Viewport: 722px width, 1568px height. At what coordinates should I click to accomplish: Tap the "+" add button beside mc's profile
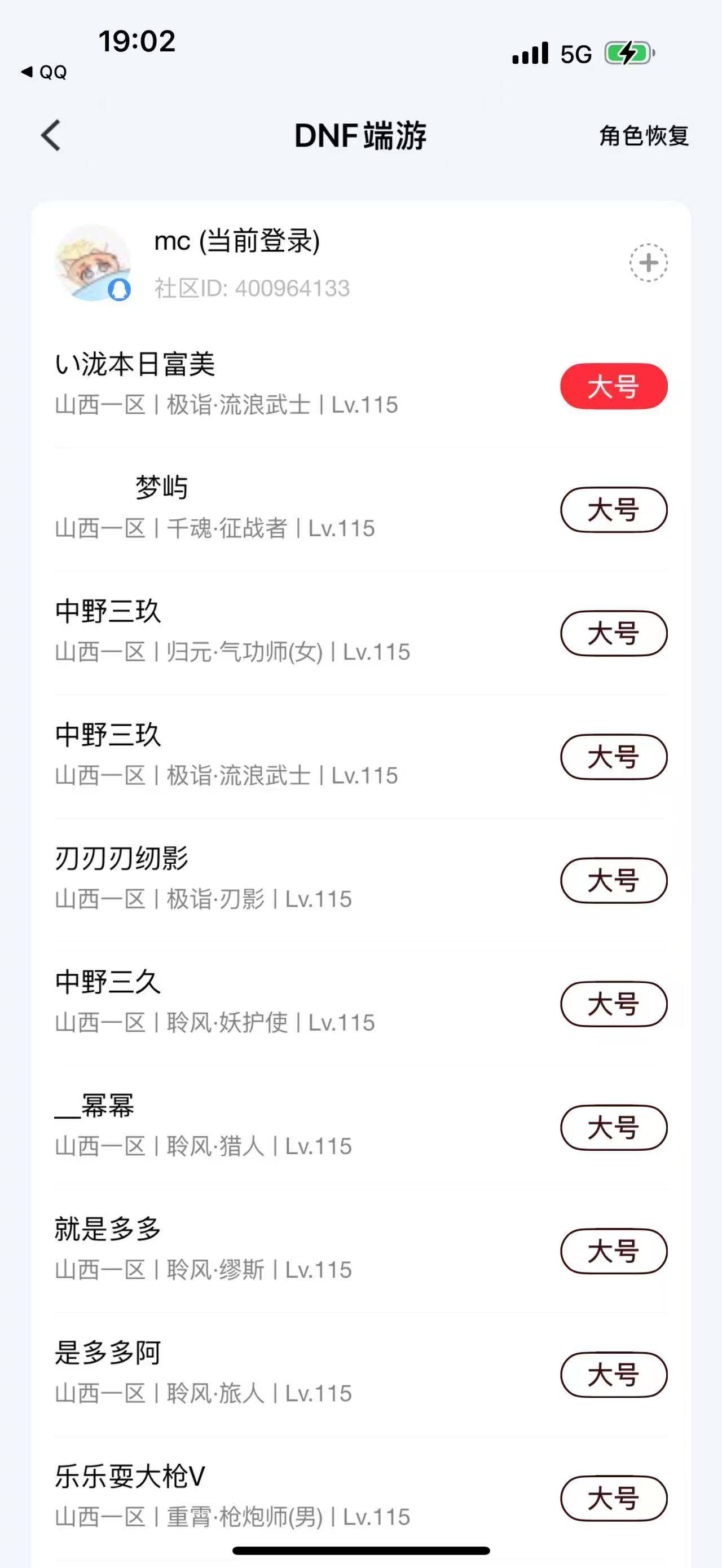(647, 263)
